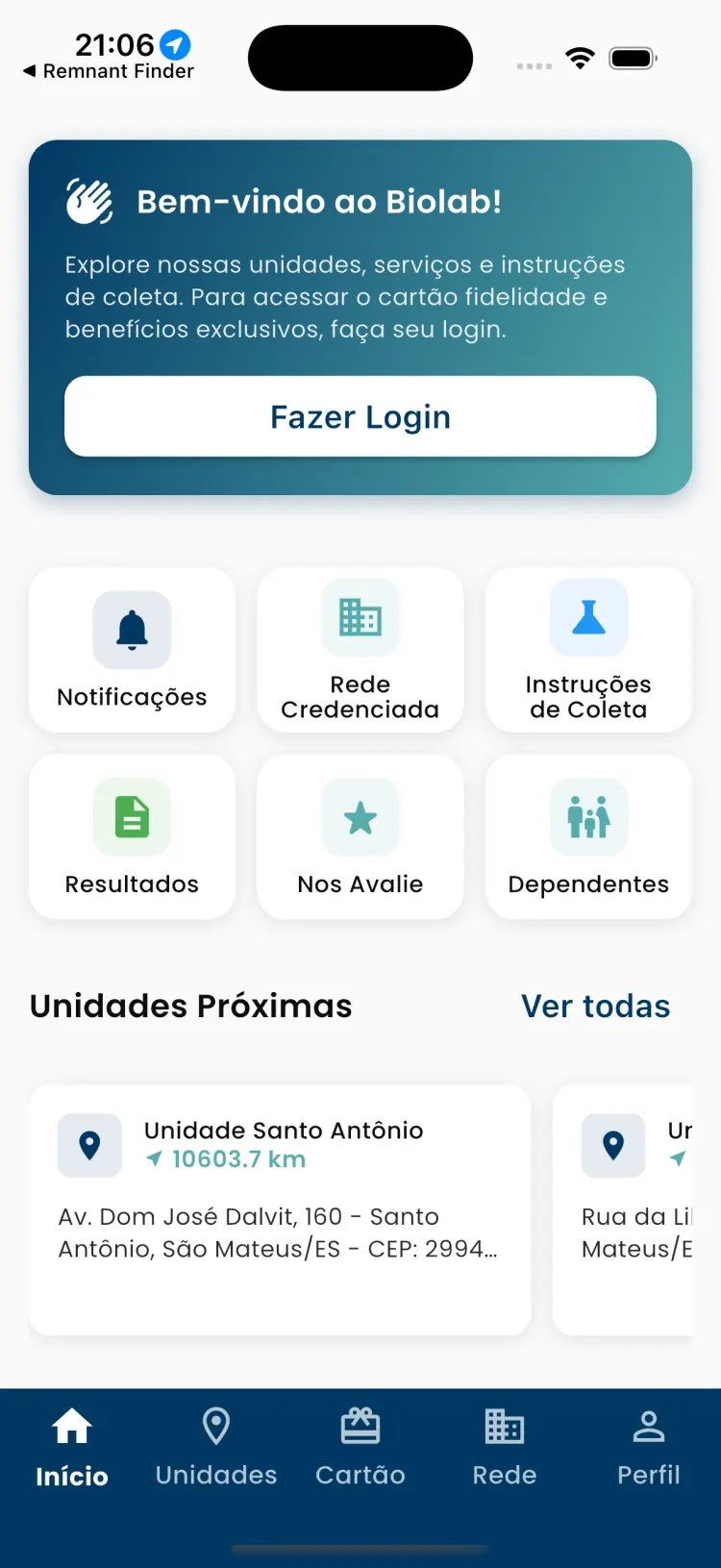The height and width of the screenshot is (1568, 721).
Task: Tap the Fazer Login button
Action: pyautogui.click(x=360, y=416)
